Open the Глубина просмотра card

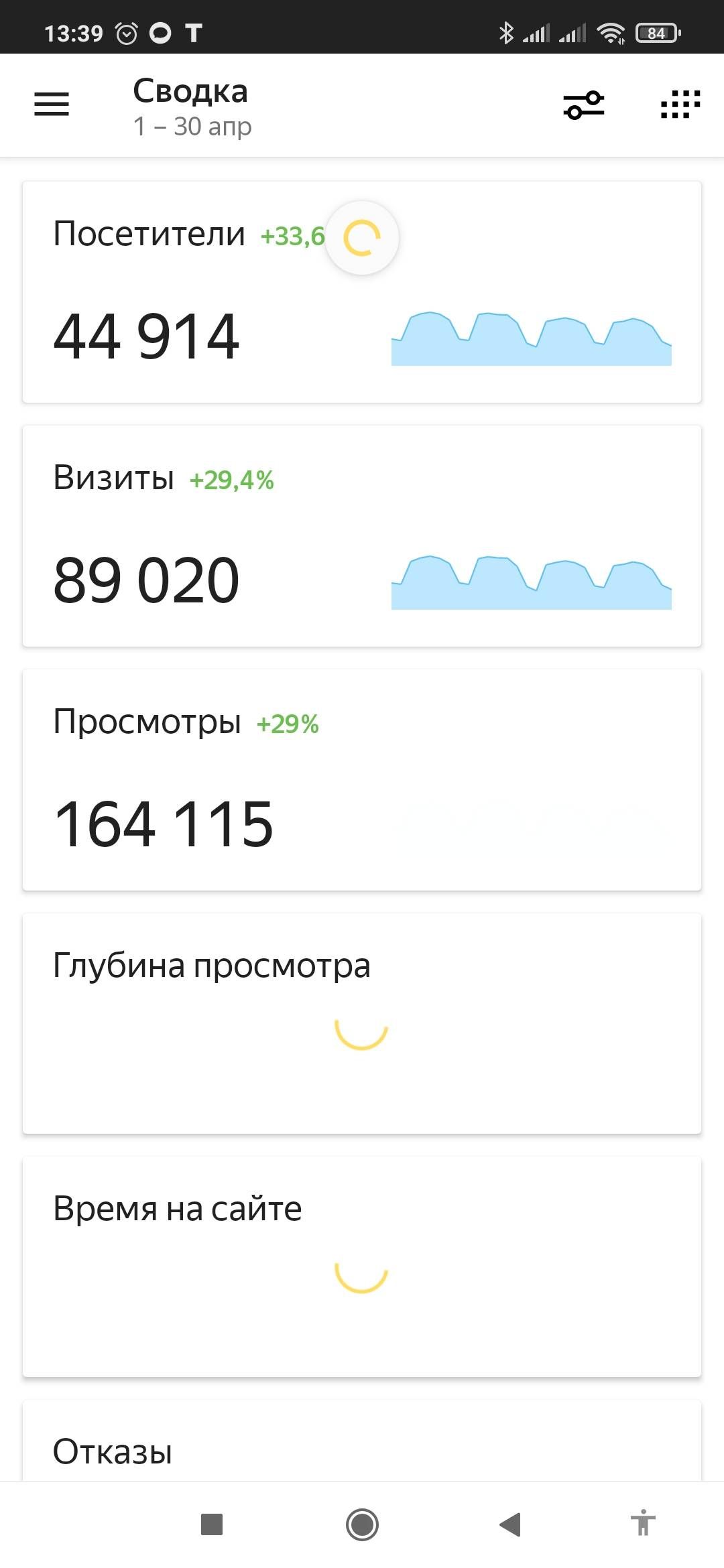362,1023
